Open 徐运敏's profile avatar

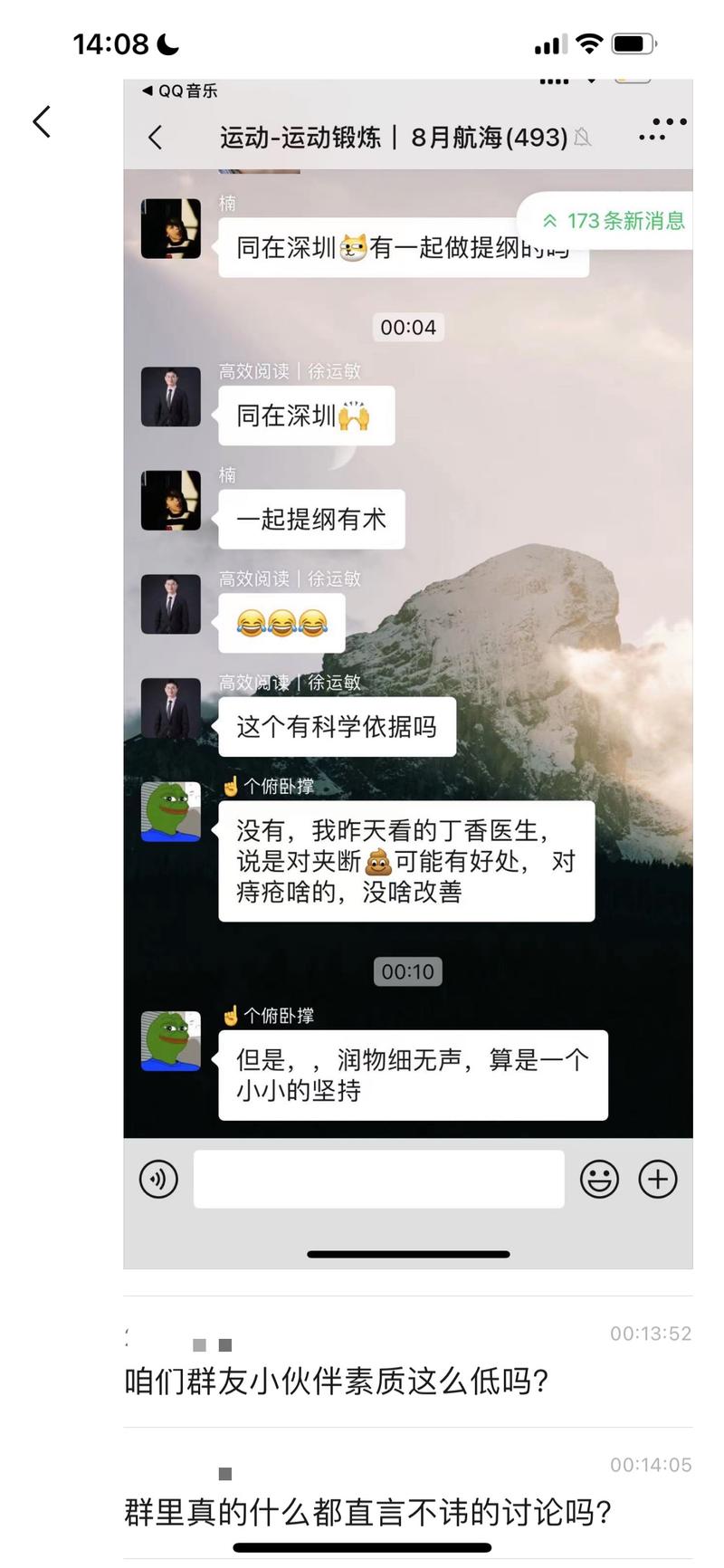coord(171,398)
